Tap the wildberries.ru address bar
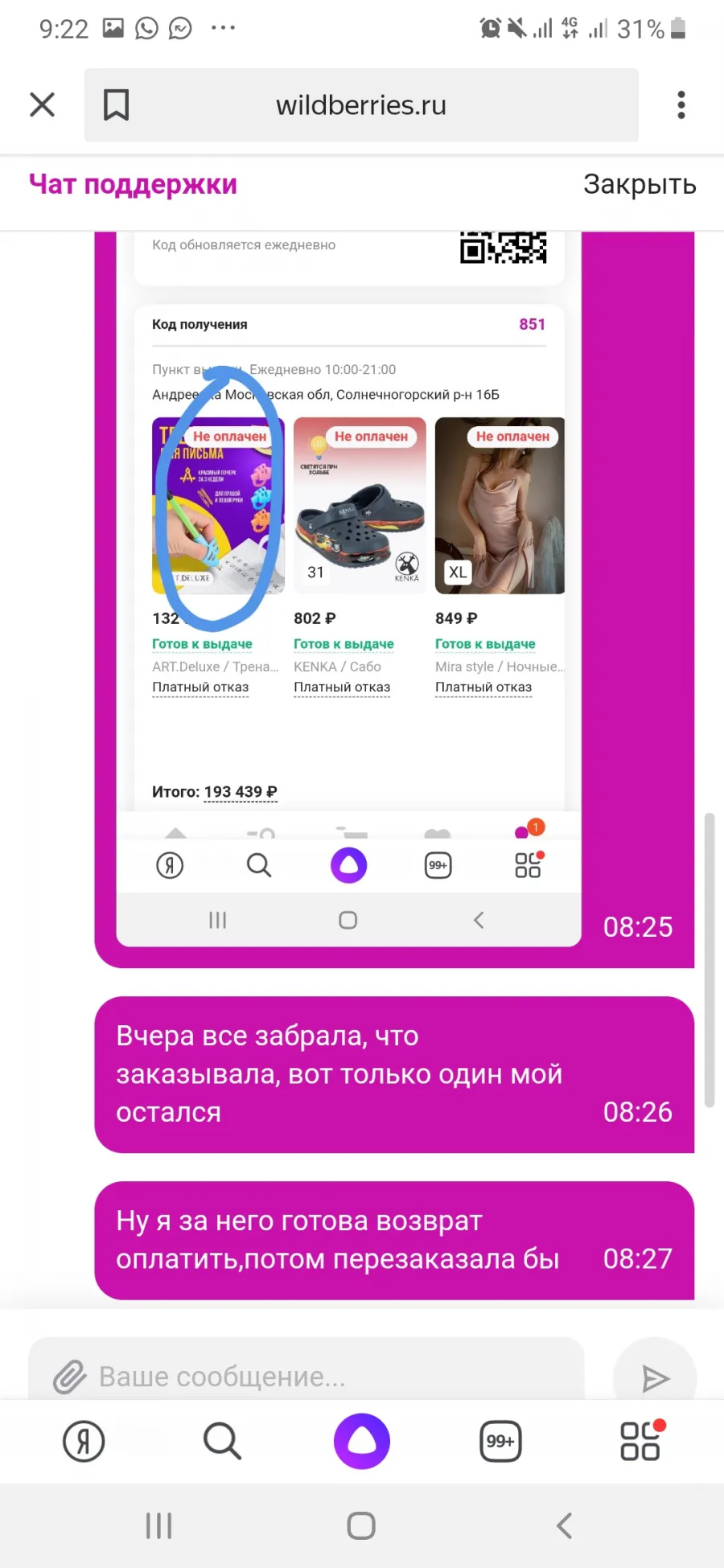 (361, 105)
